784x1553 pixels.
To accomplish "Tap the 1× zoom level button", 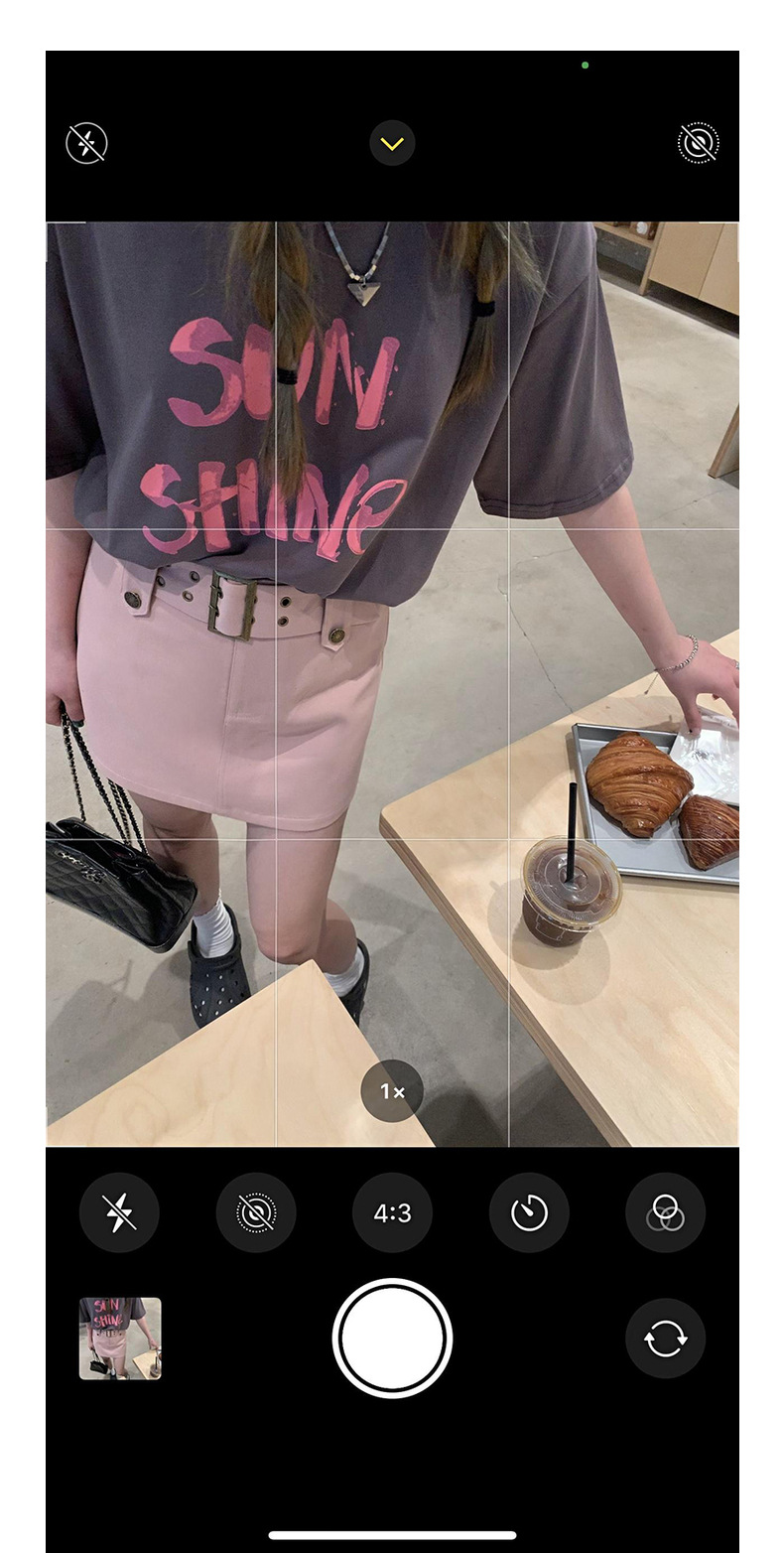I will pos(392,1091).
